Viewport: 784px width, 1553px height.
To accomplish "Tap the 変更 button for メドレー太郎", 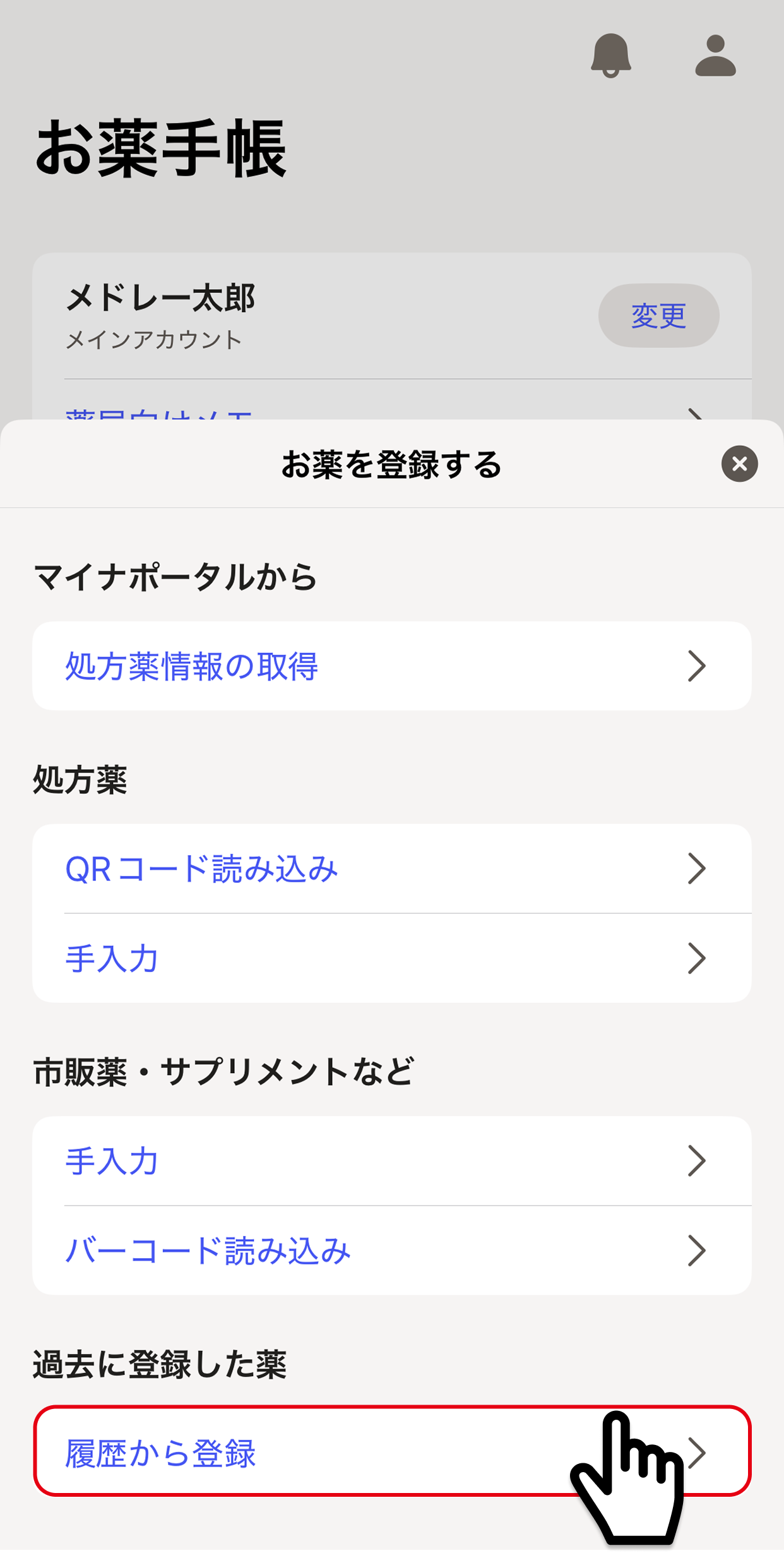I will click(x=658, y=315).
